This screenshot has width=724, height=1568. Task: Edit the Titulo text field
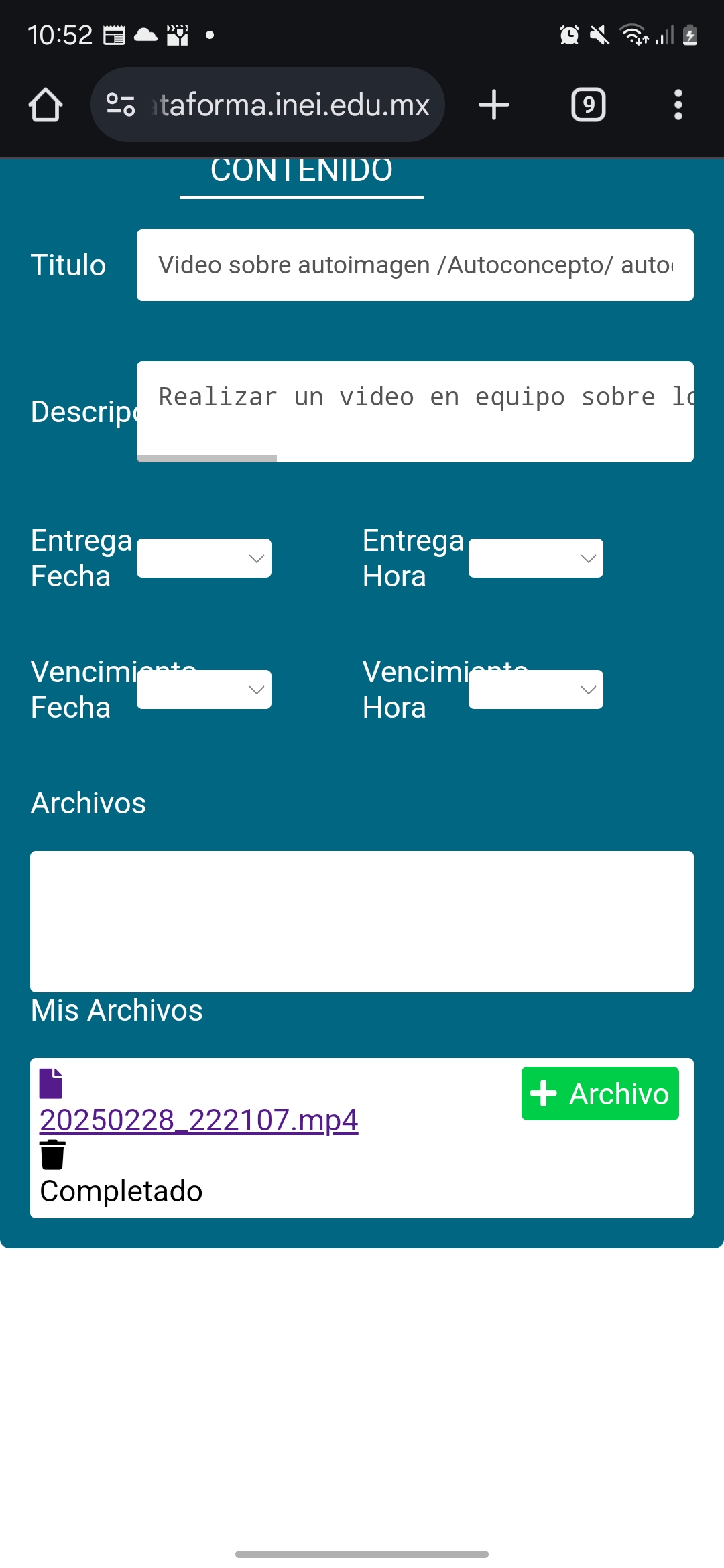(415, 265)
